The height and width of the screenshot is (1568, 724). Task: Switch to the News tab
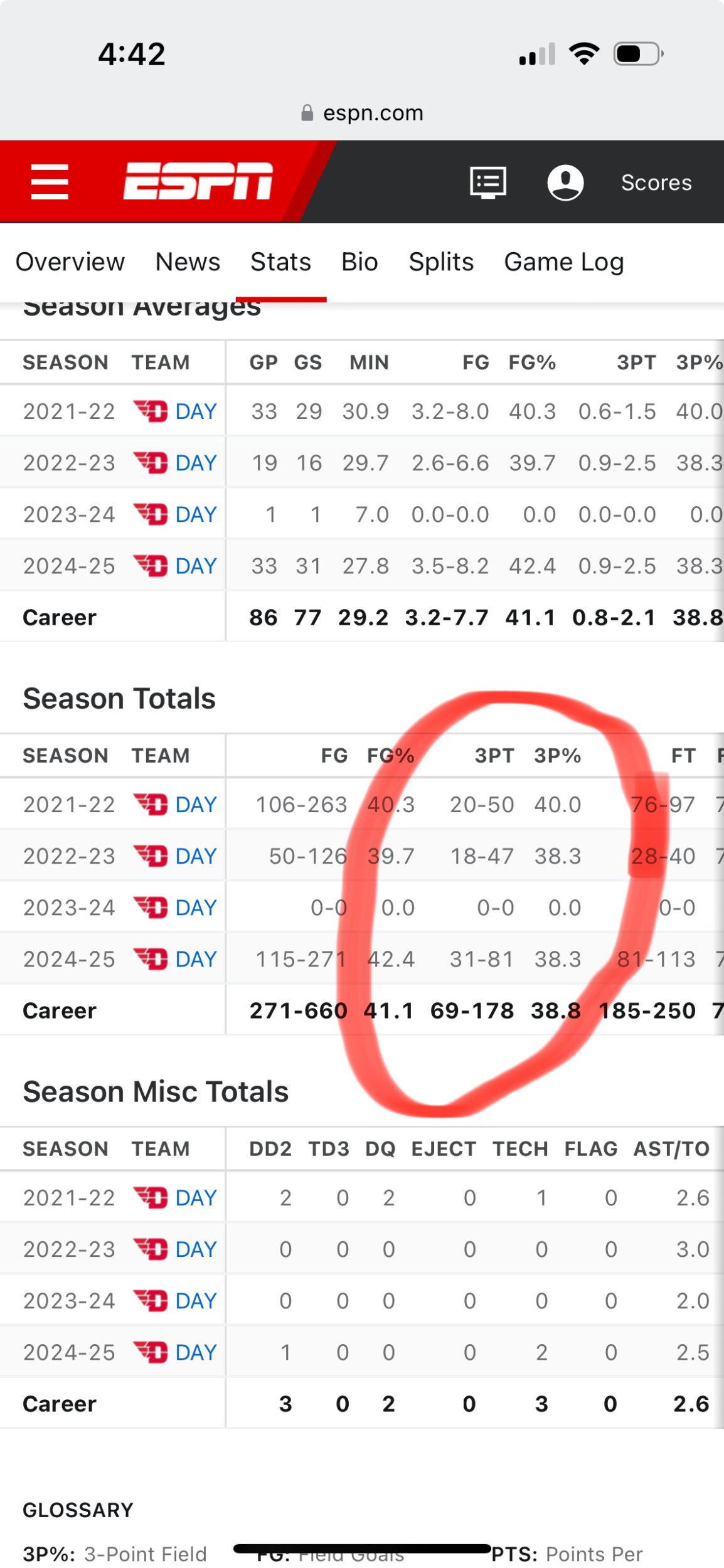click(x=188, y=262)
